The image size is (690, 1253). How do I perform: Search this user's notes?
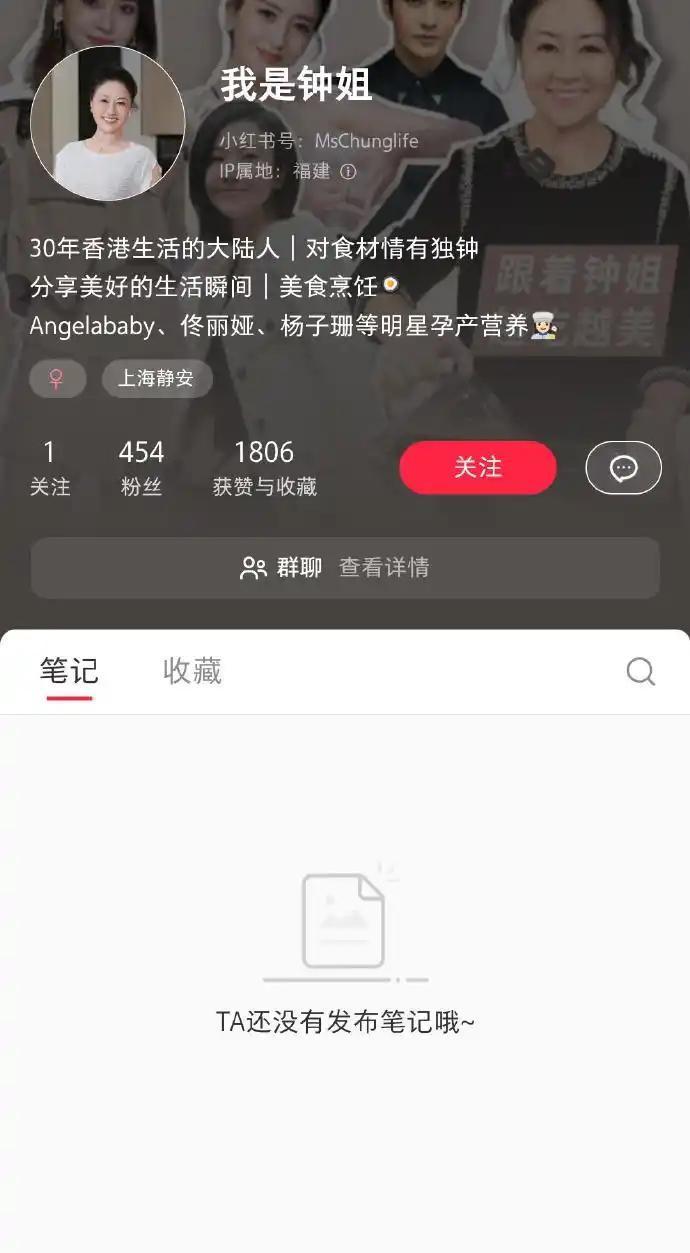pos(640,671)
